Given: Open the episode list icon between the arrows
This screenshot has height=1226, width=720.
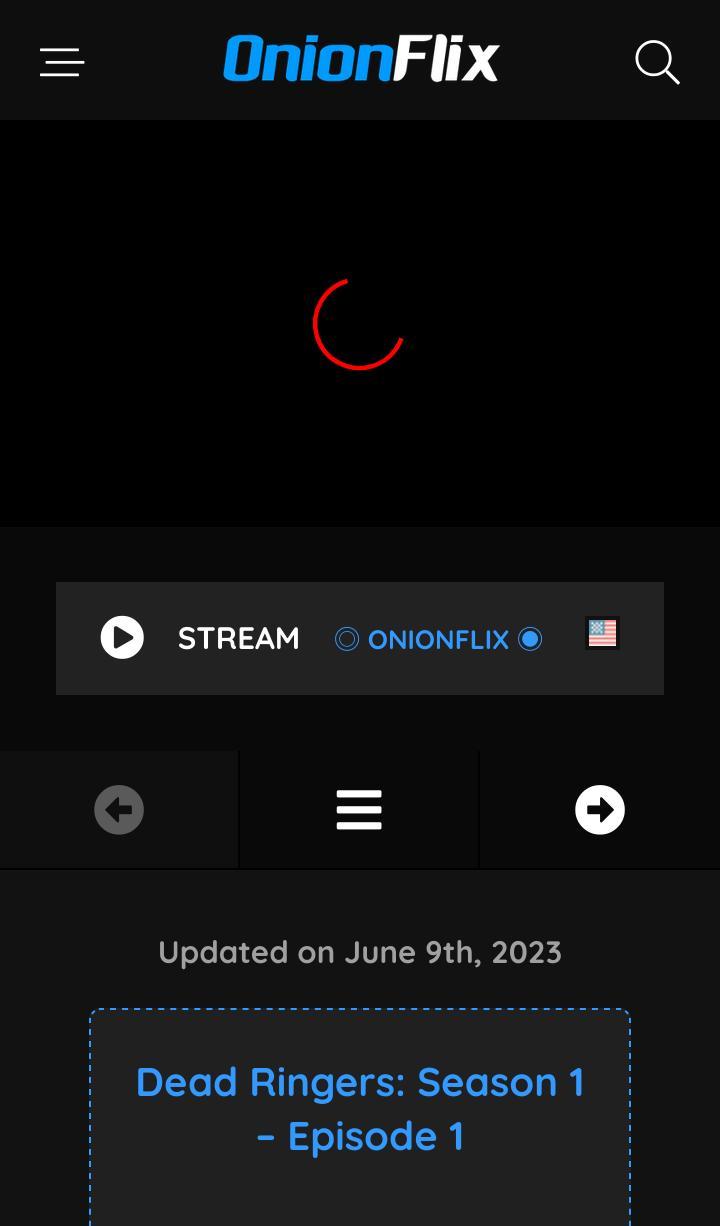Looking at the screenshot, I should 359,809.
